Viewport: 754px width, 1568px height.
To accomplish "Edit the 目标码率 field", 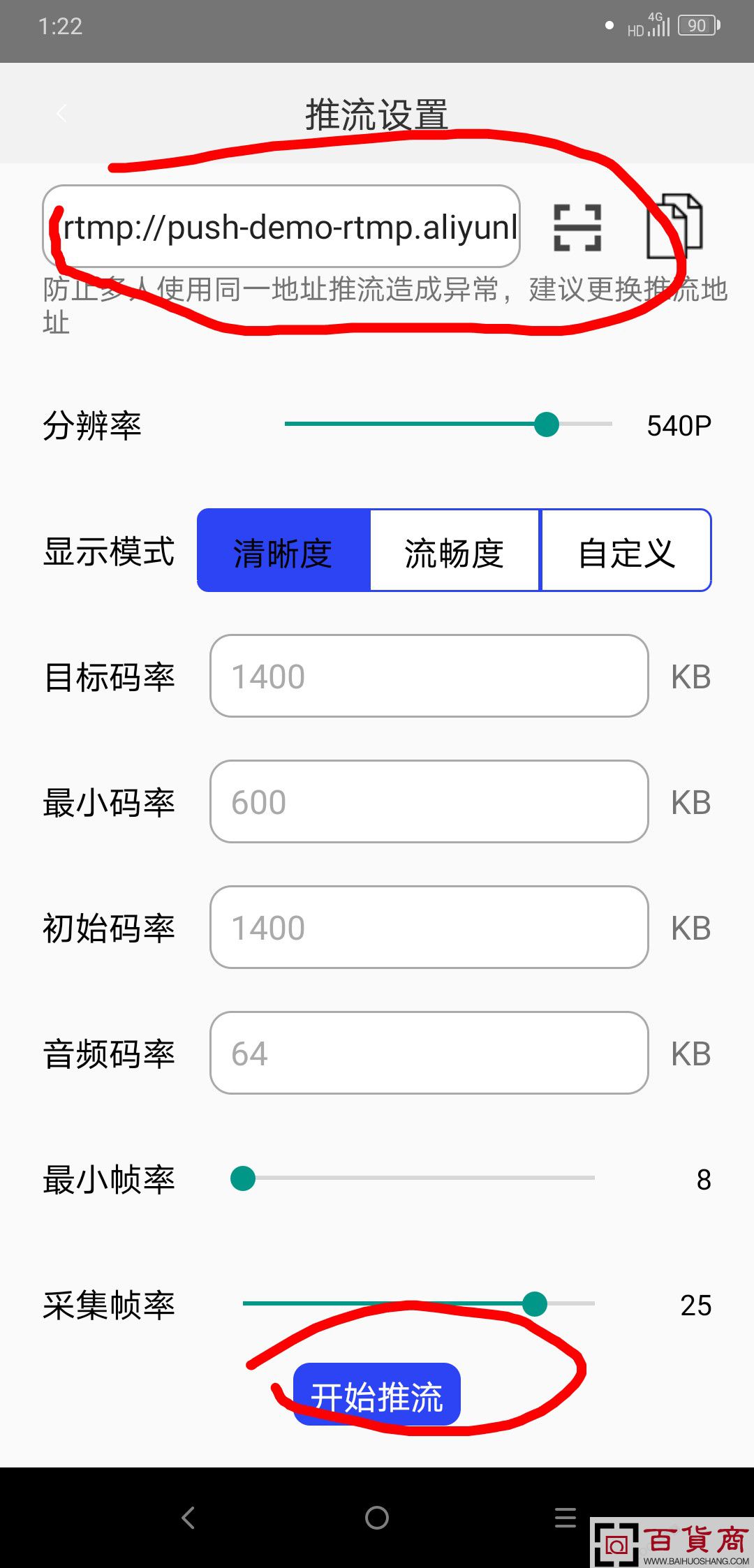I will pos(429,676).
